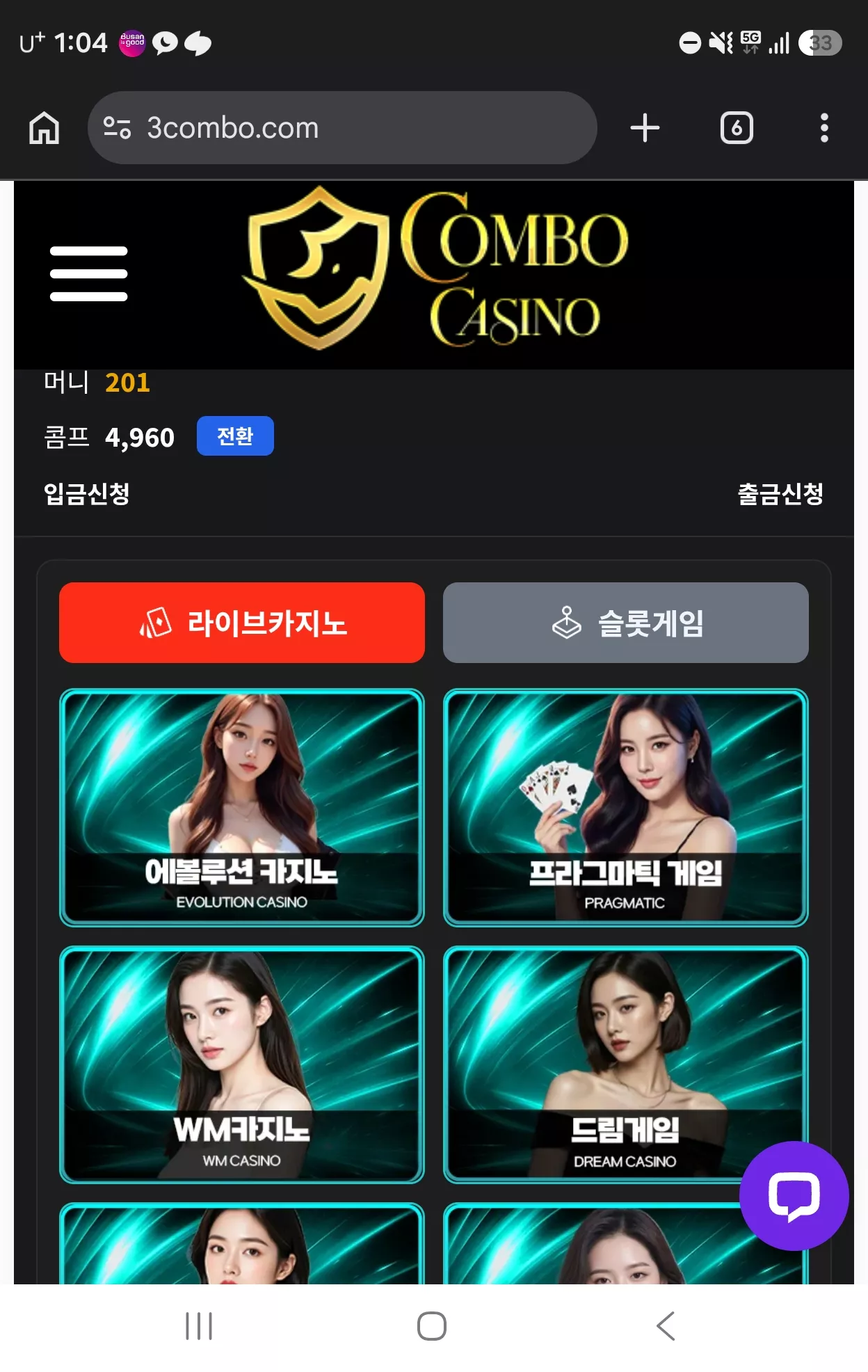Tap the browser home icon
Screen dimensions: 868x1372
click(x=45, y=128)
